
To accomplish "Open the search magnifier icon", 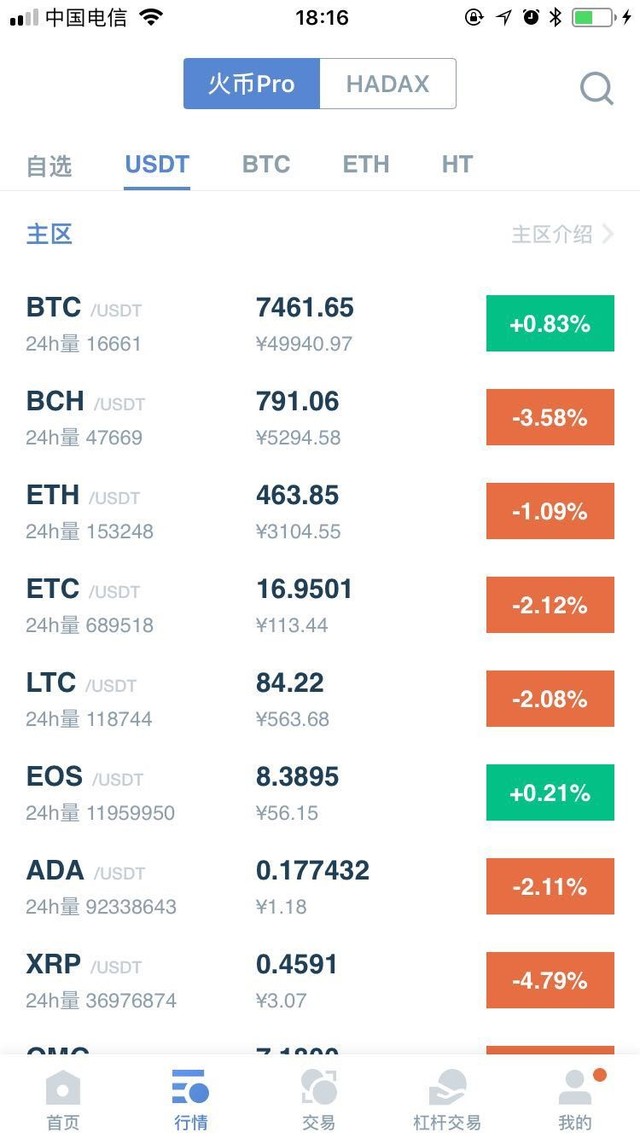I will tap(596, 89).
